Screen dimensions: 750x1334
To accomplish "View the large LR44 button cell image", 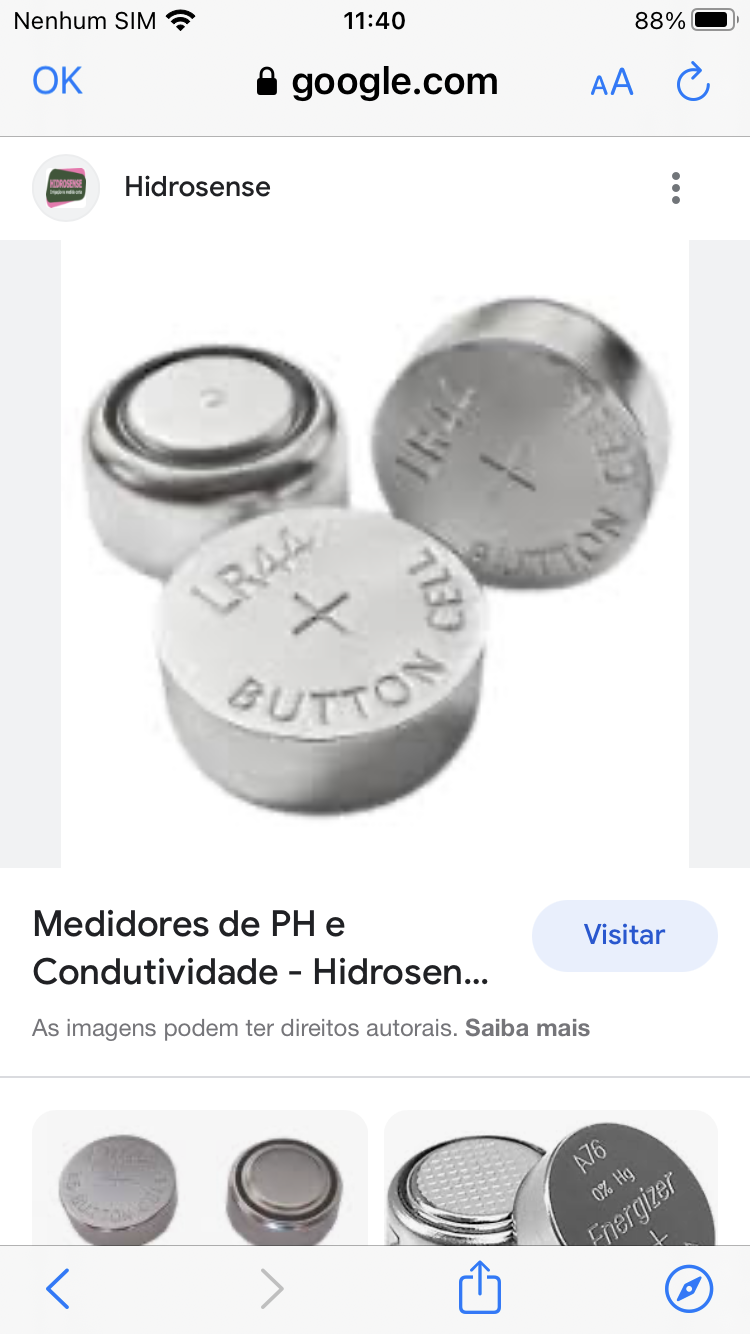I will coord(375,553).
